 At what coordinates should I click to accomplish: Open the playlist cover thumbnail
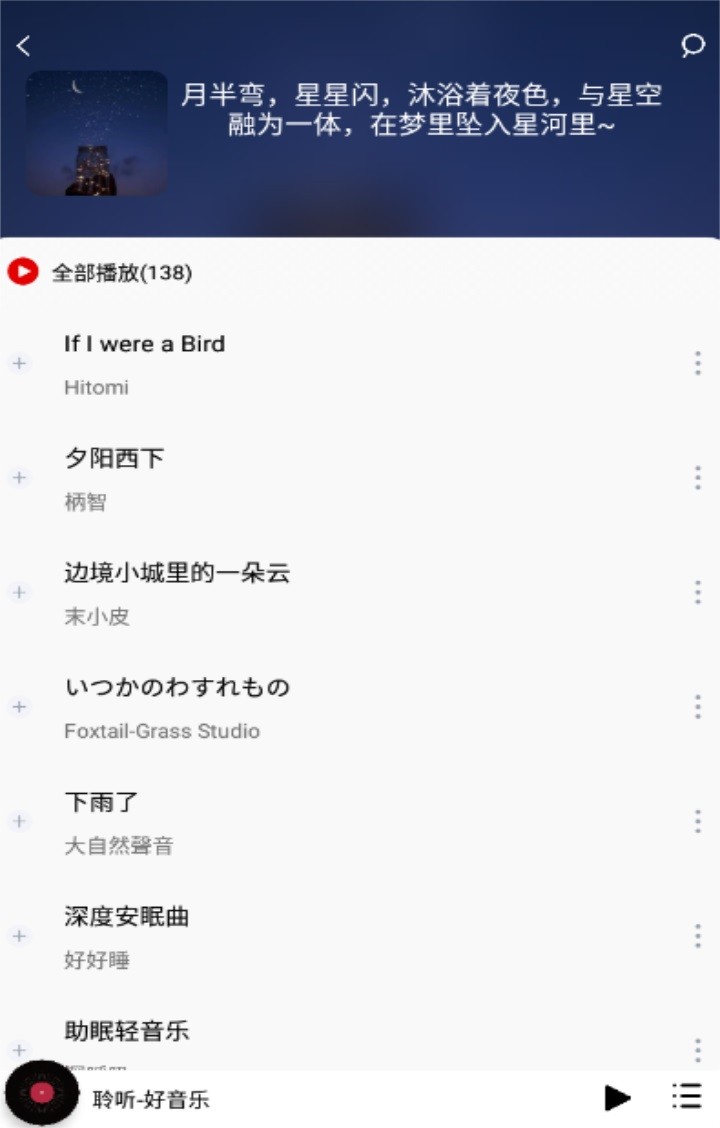click(97, 131)
